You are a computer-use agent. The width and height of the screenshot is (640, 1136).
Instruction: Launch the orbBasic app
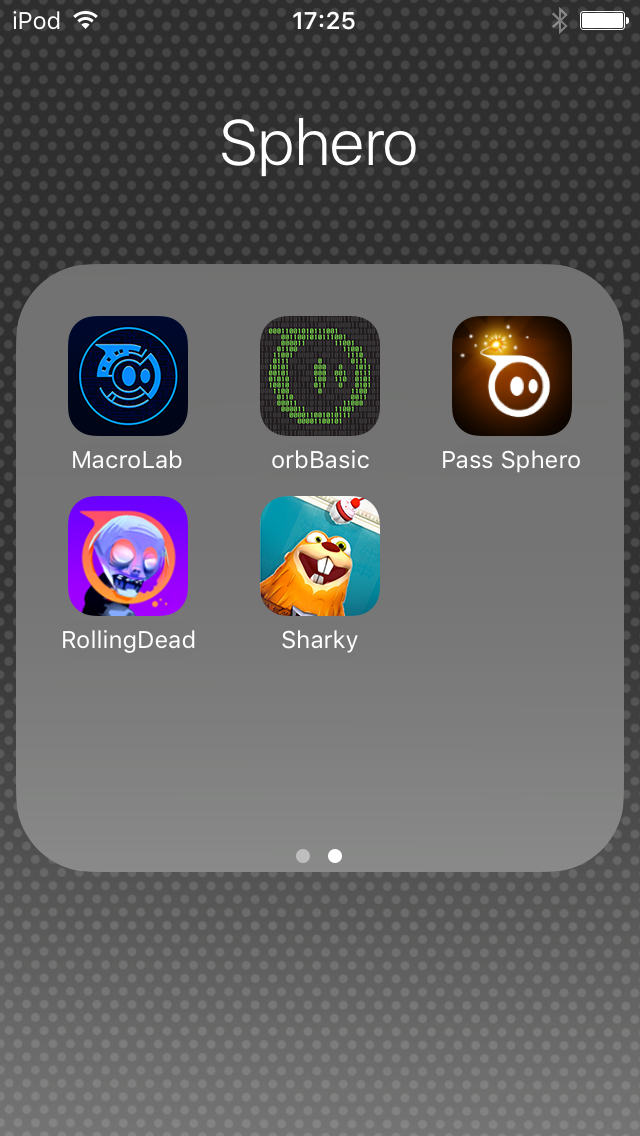(320, 375)
